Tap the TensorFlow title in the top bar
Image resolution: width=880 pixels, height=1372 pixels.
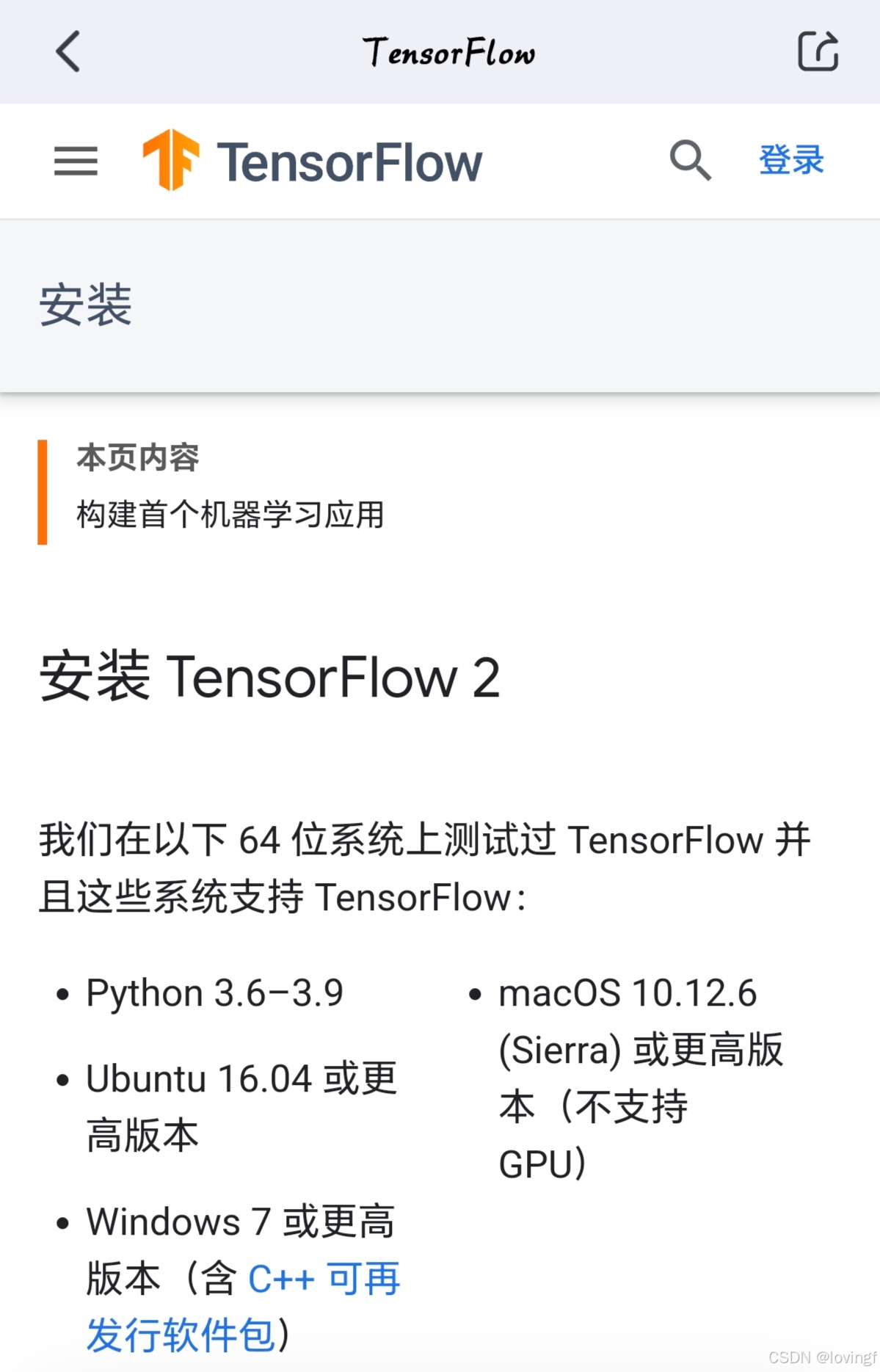[450, 51]
